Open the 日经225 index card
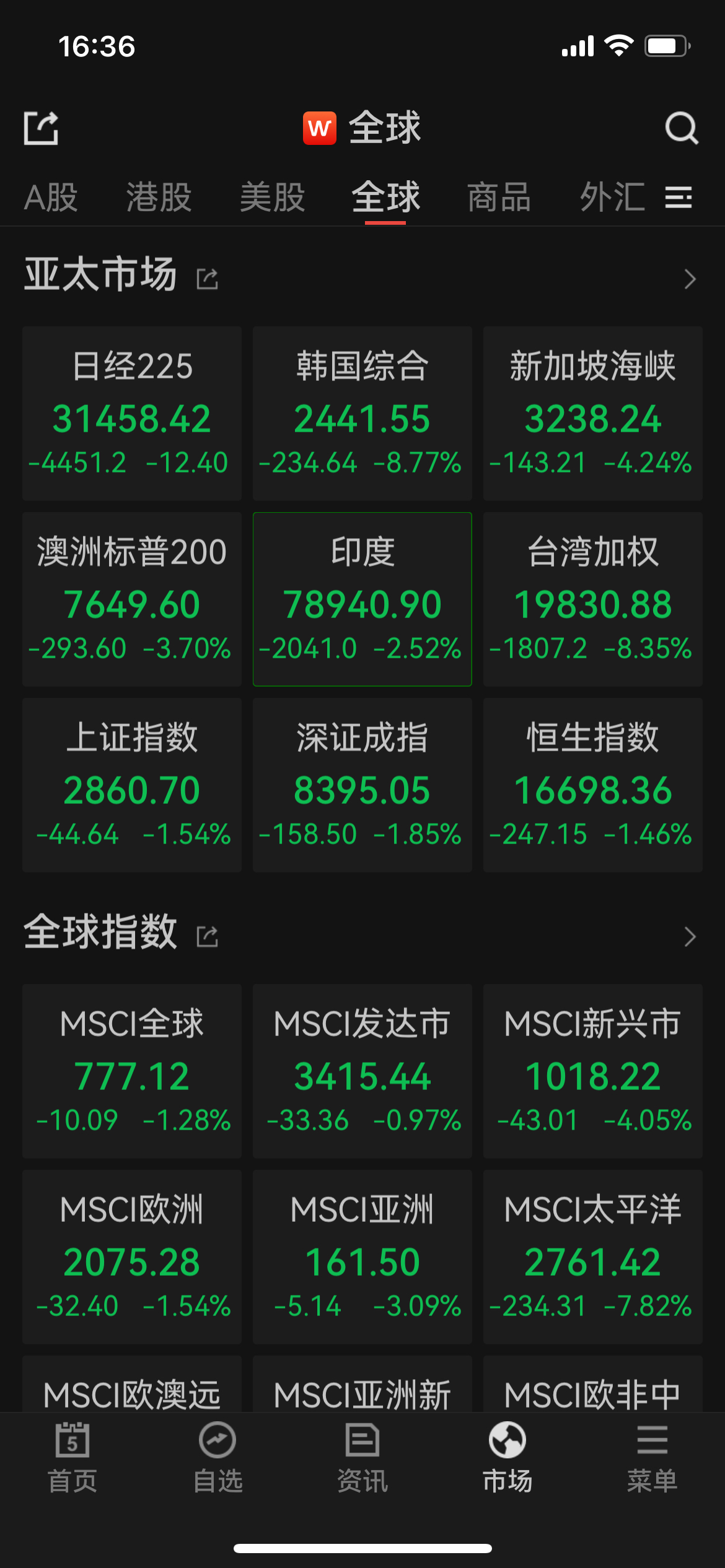Screen dimensions: 725x1568 [132, 413]
